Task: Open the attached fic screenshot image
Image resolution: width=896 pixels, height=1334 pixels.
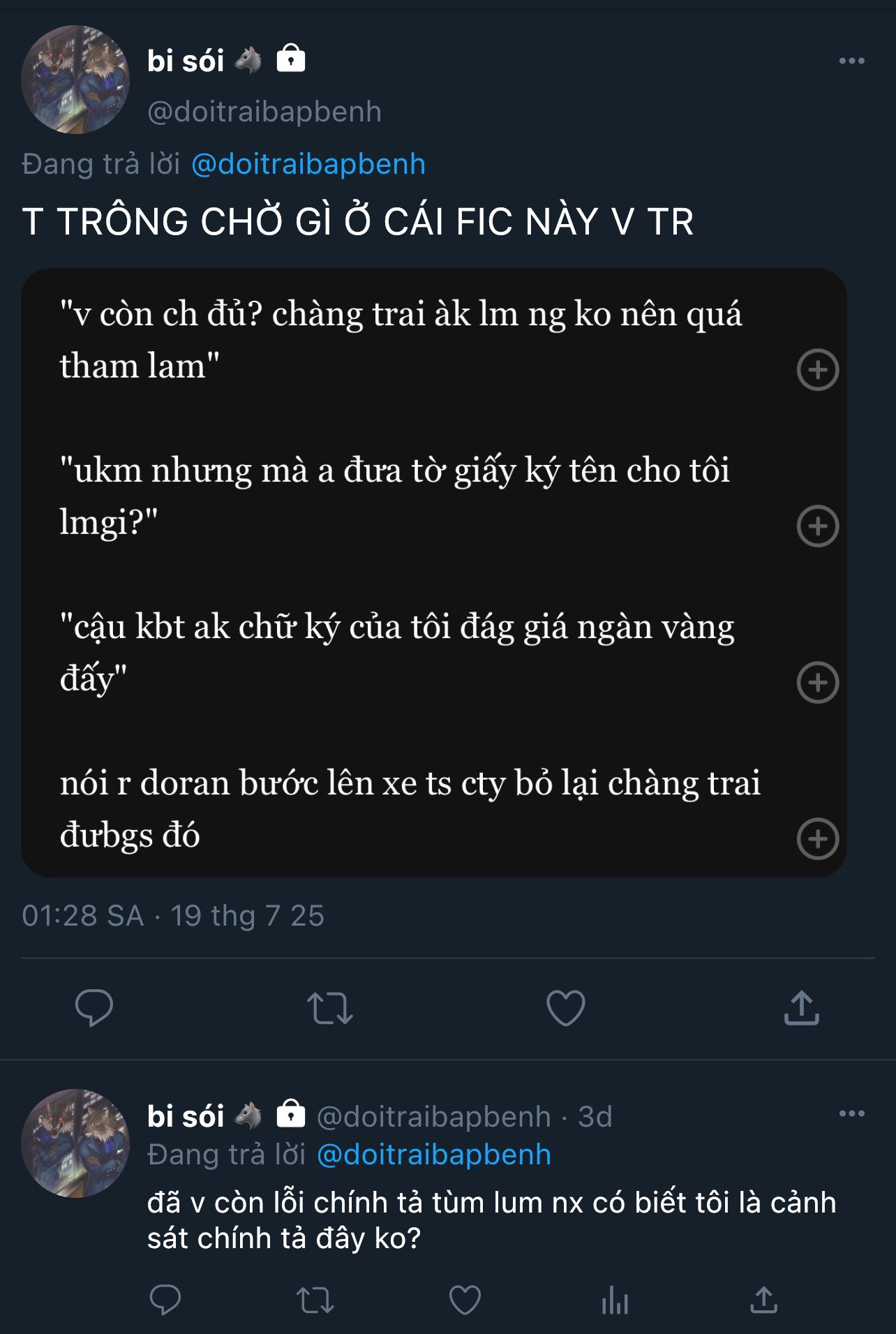Action: [x=433, y=572]
